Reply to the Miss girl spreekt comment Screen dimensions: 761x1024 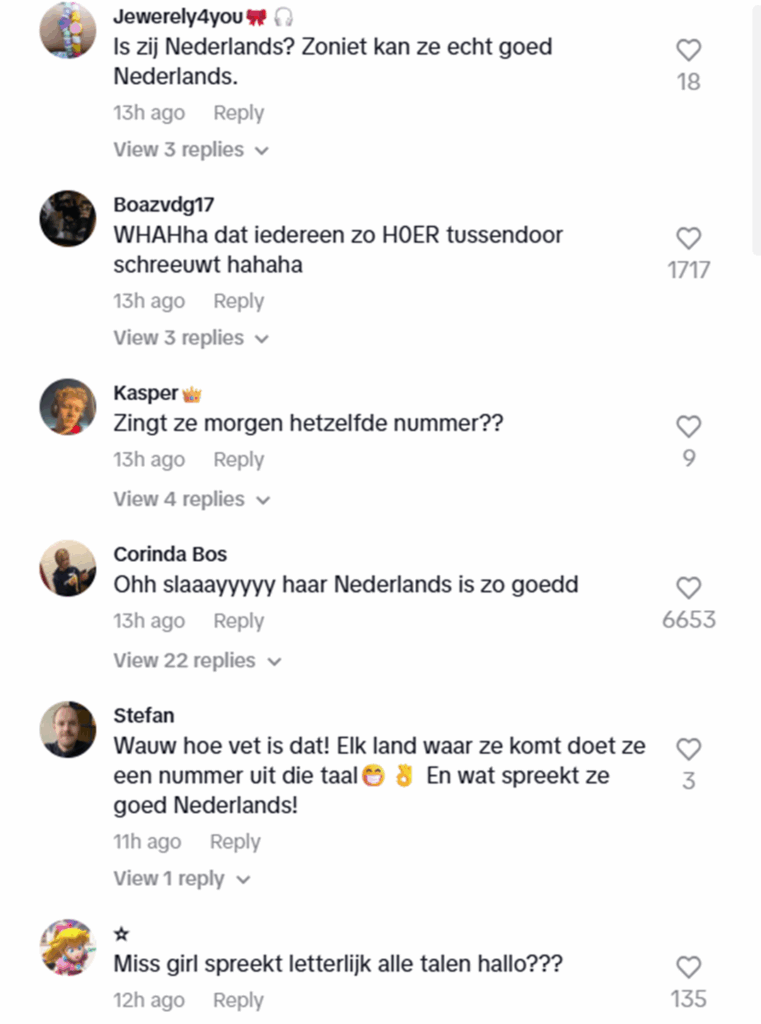point(238,1000)
